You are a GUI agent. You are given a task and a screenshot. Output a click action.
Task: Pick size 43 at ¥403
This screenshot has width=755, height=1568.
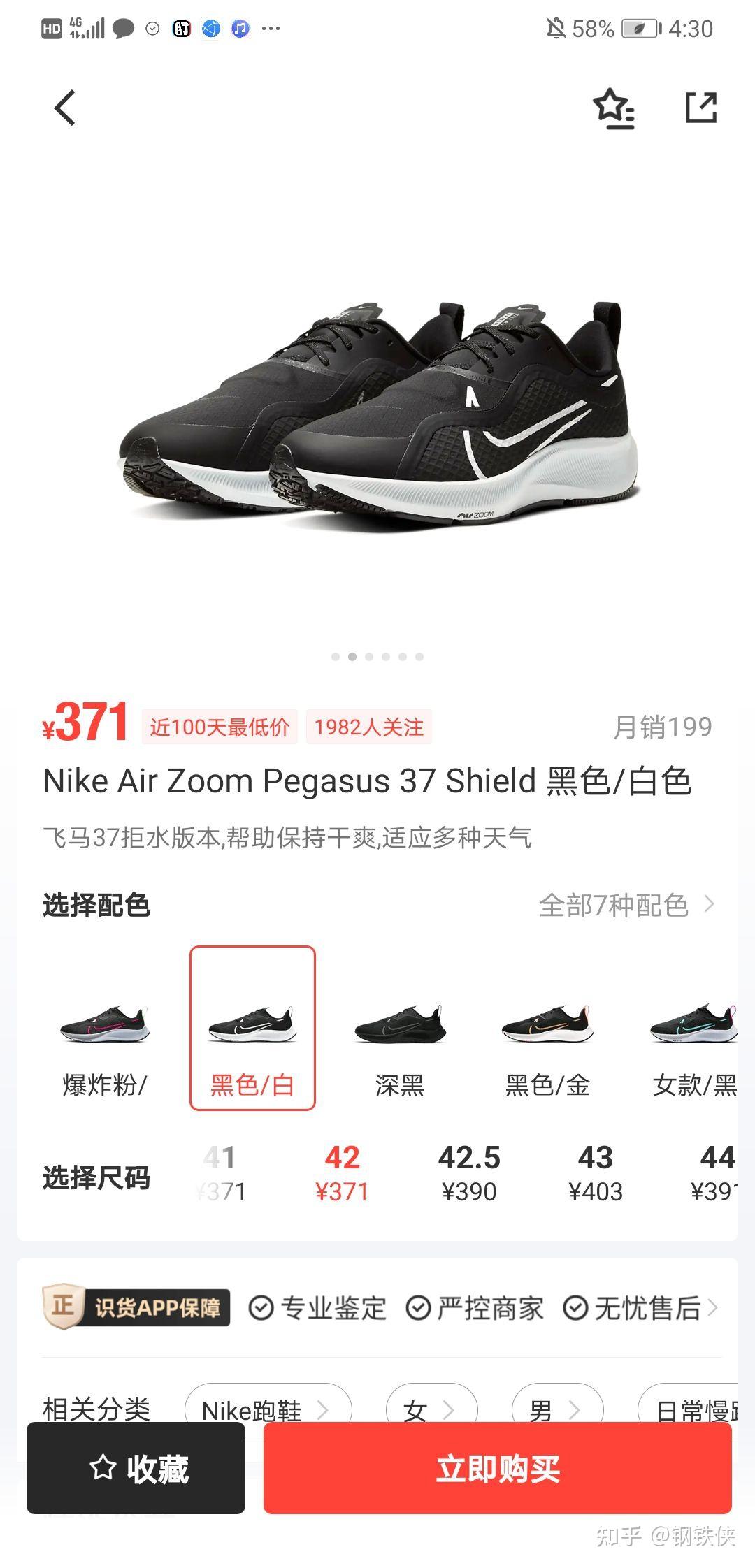tap(596, 1174)
